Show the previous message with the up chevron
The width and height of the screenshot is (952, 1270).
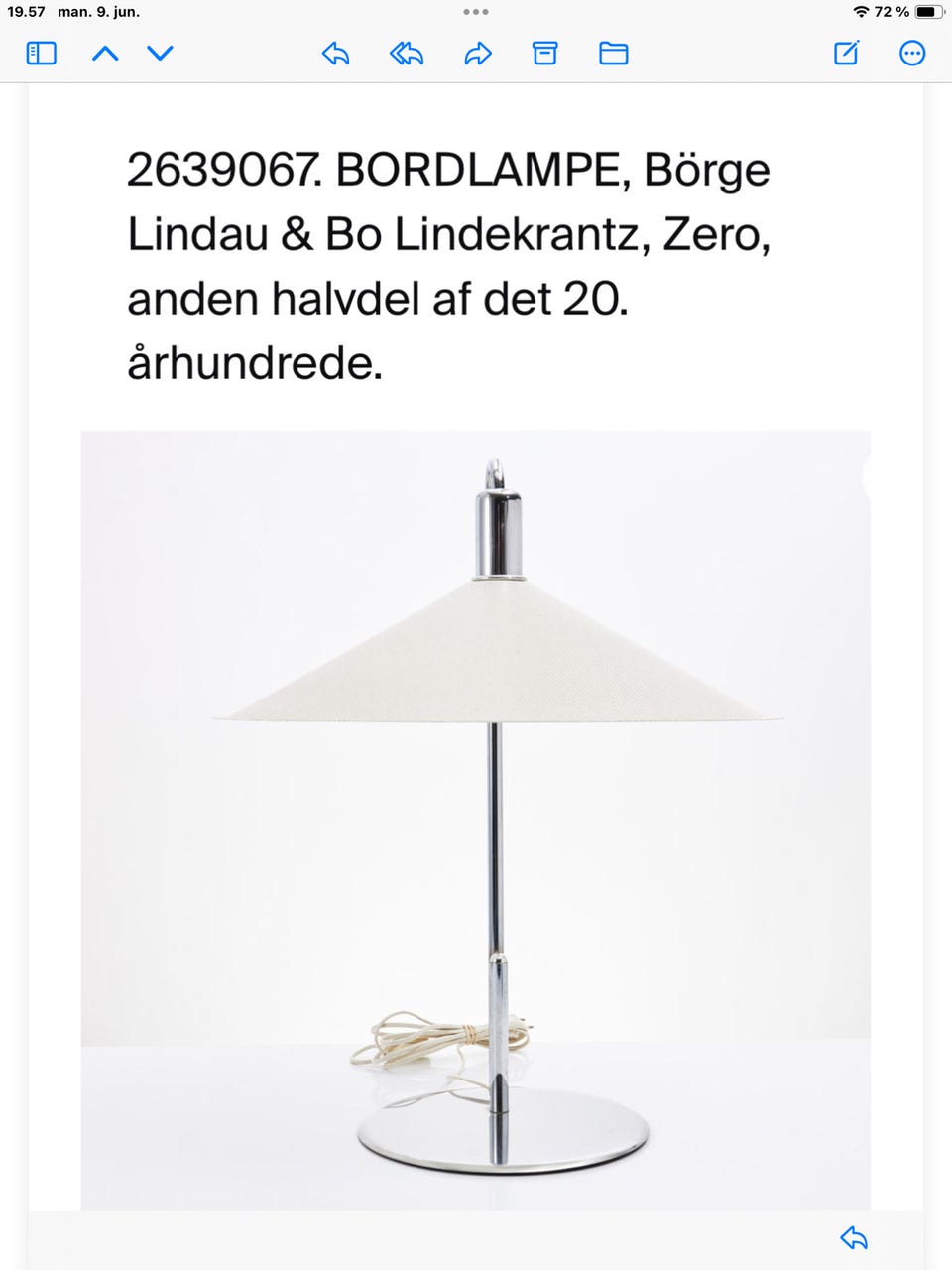click(107, 54)
